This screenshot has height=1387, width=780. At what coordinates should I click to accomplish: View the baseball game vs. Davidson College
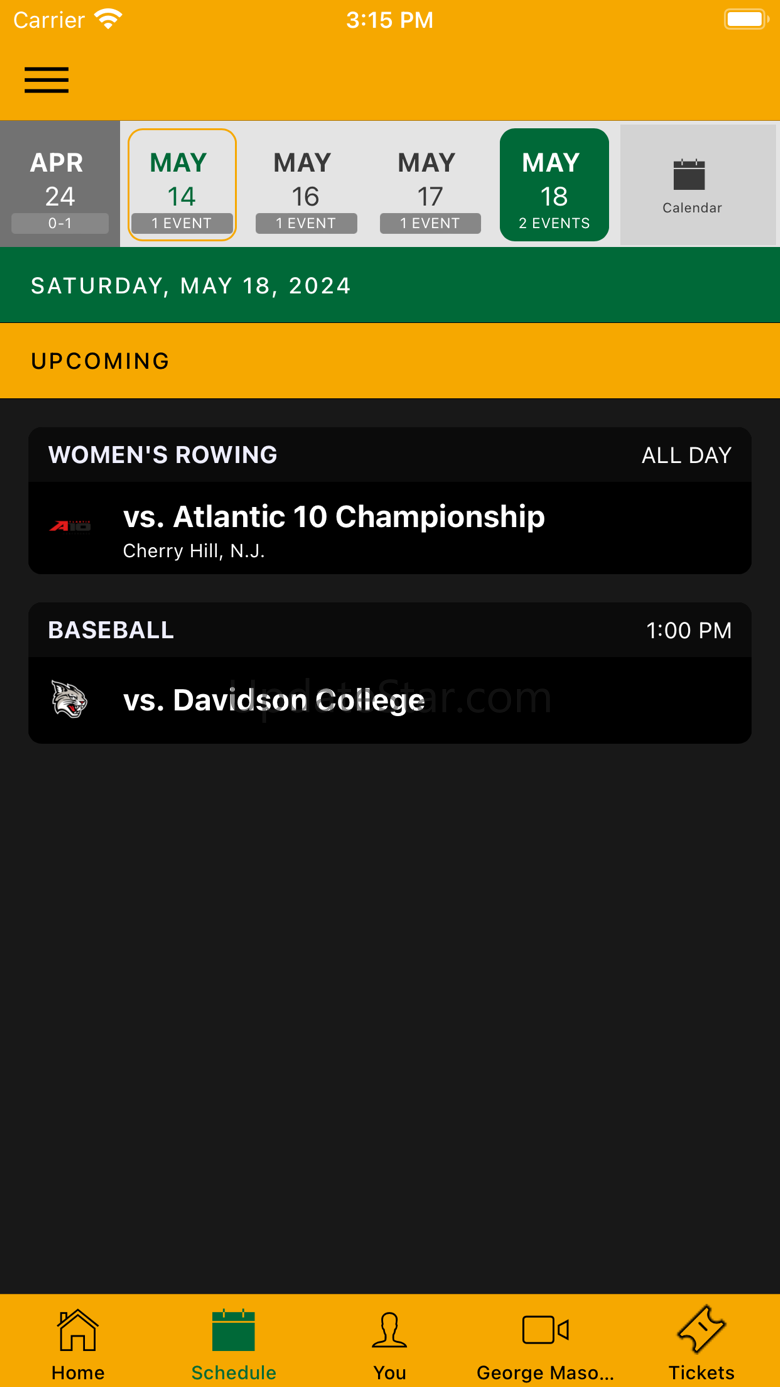[390, 700]
